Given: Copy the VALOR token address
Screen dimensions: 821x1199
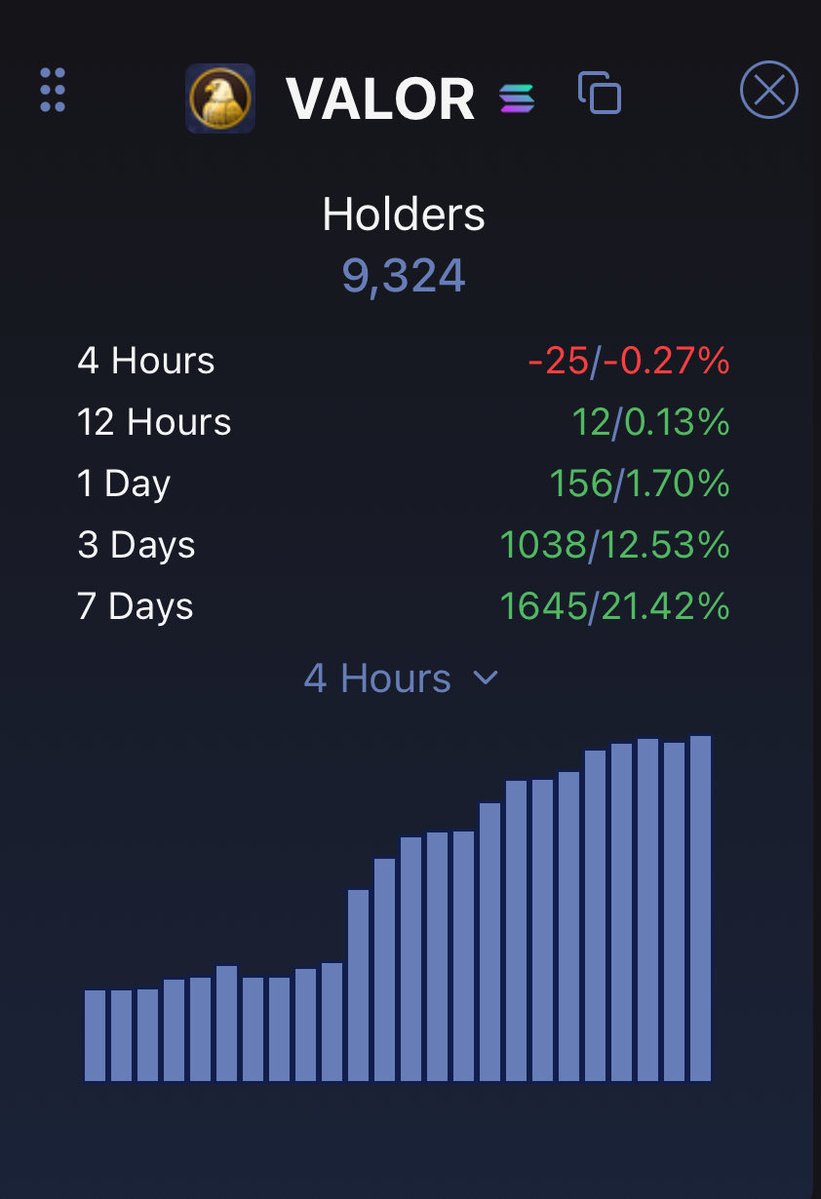Looking at the screenshot, I should click(x=599, y=94).
